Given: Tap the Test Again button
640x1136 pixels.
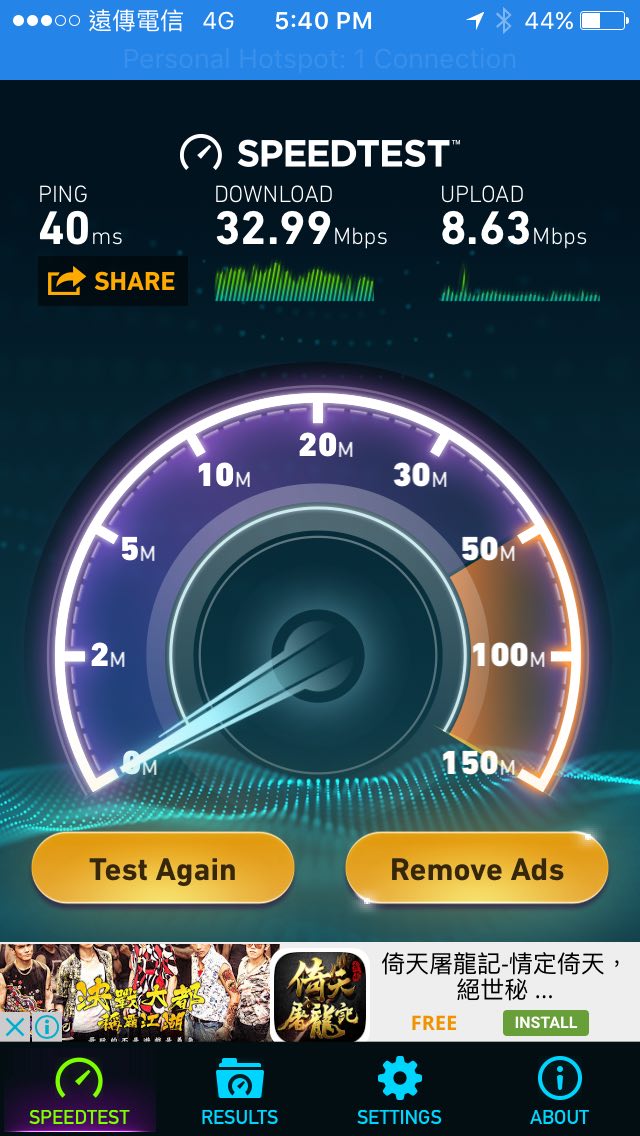Looking at the screenshot, I should [163, 869].
